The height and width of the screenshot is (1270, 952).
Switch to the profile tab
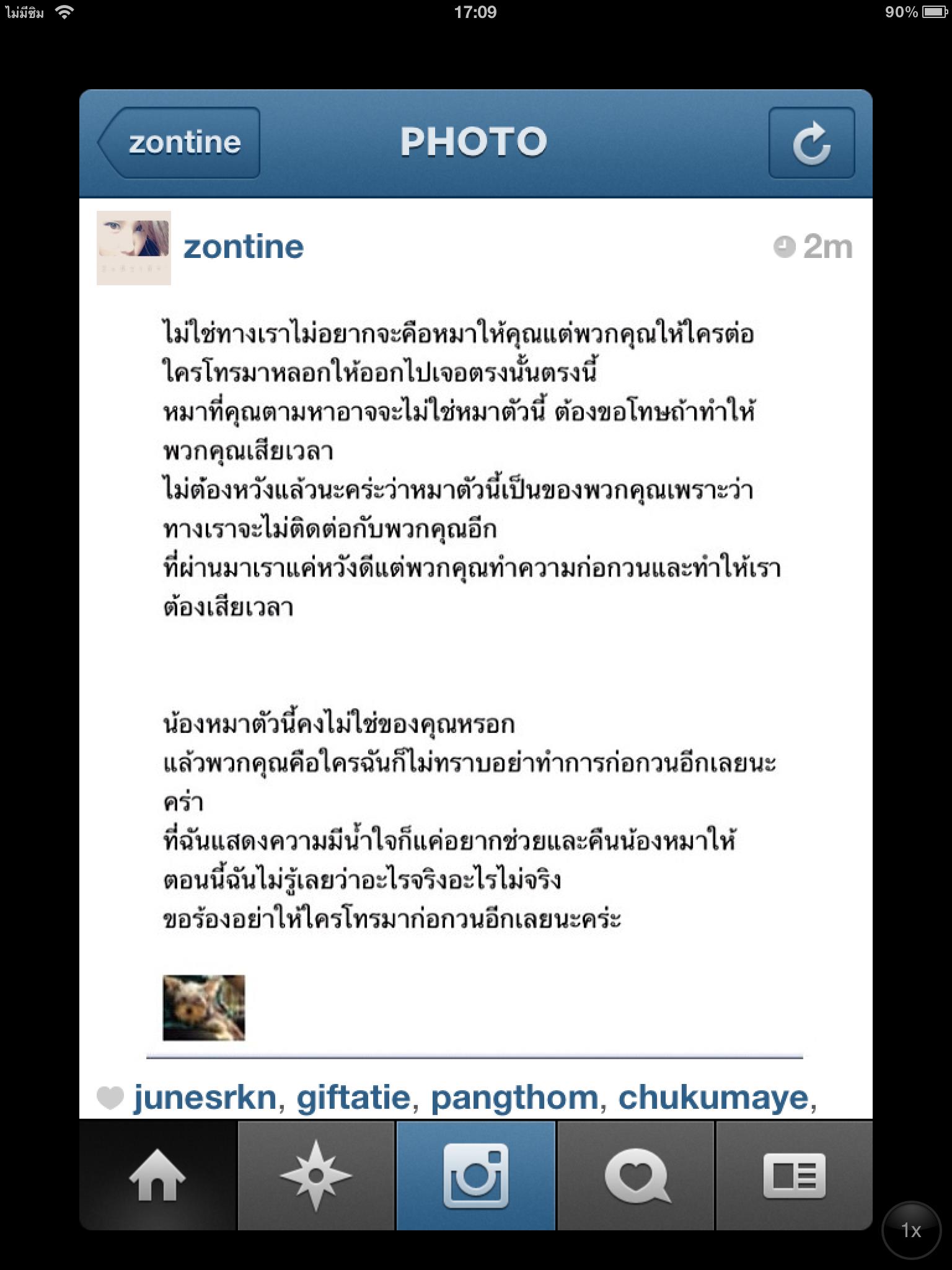click(794, 1176)
